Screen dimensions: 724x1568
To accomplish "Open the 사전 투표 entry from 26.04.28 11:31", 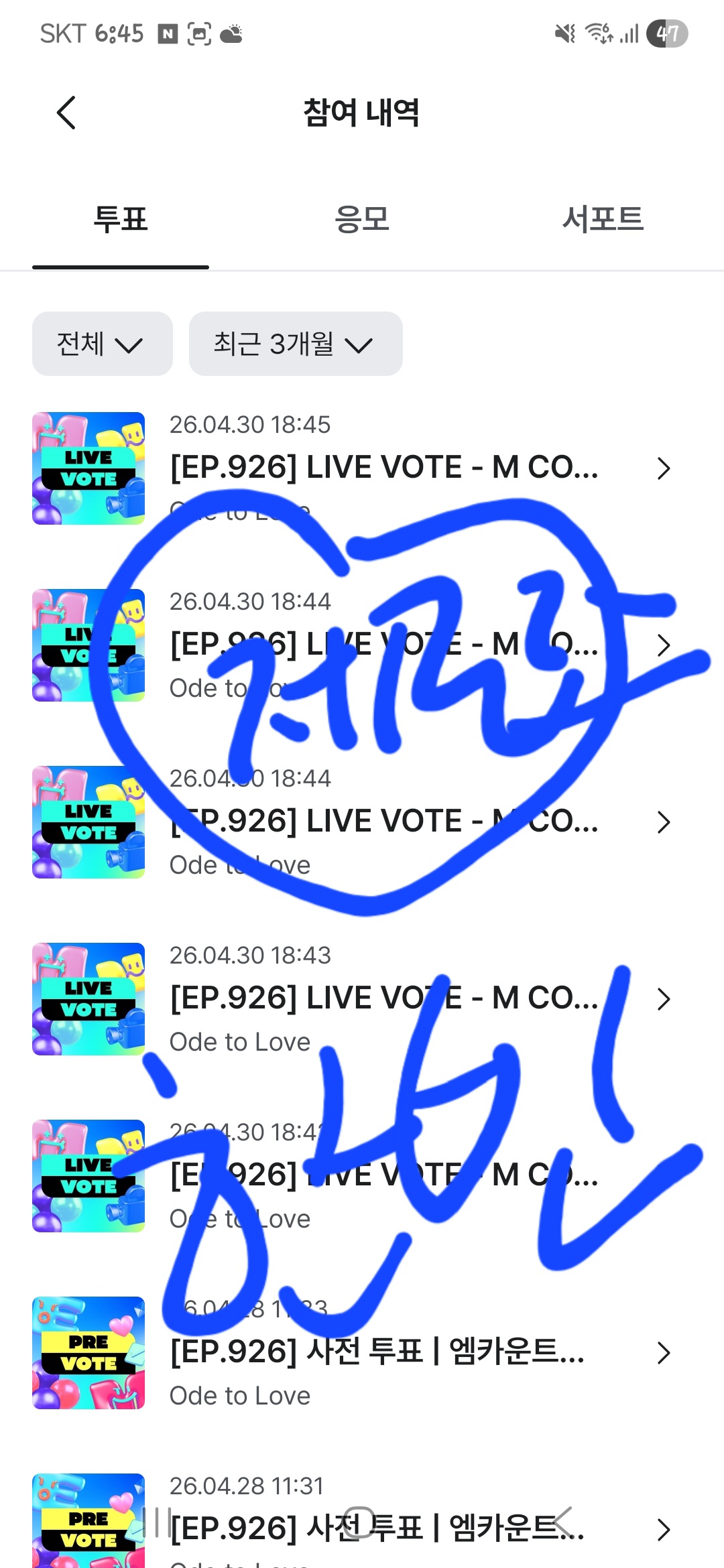I will coord(362,1521).
